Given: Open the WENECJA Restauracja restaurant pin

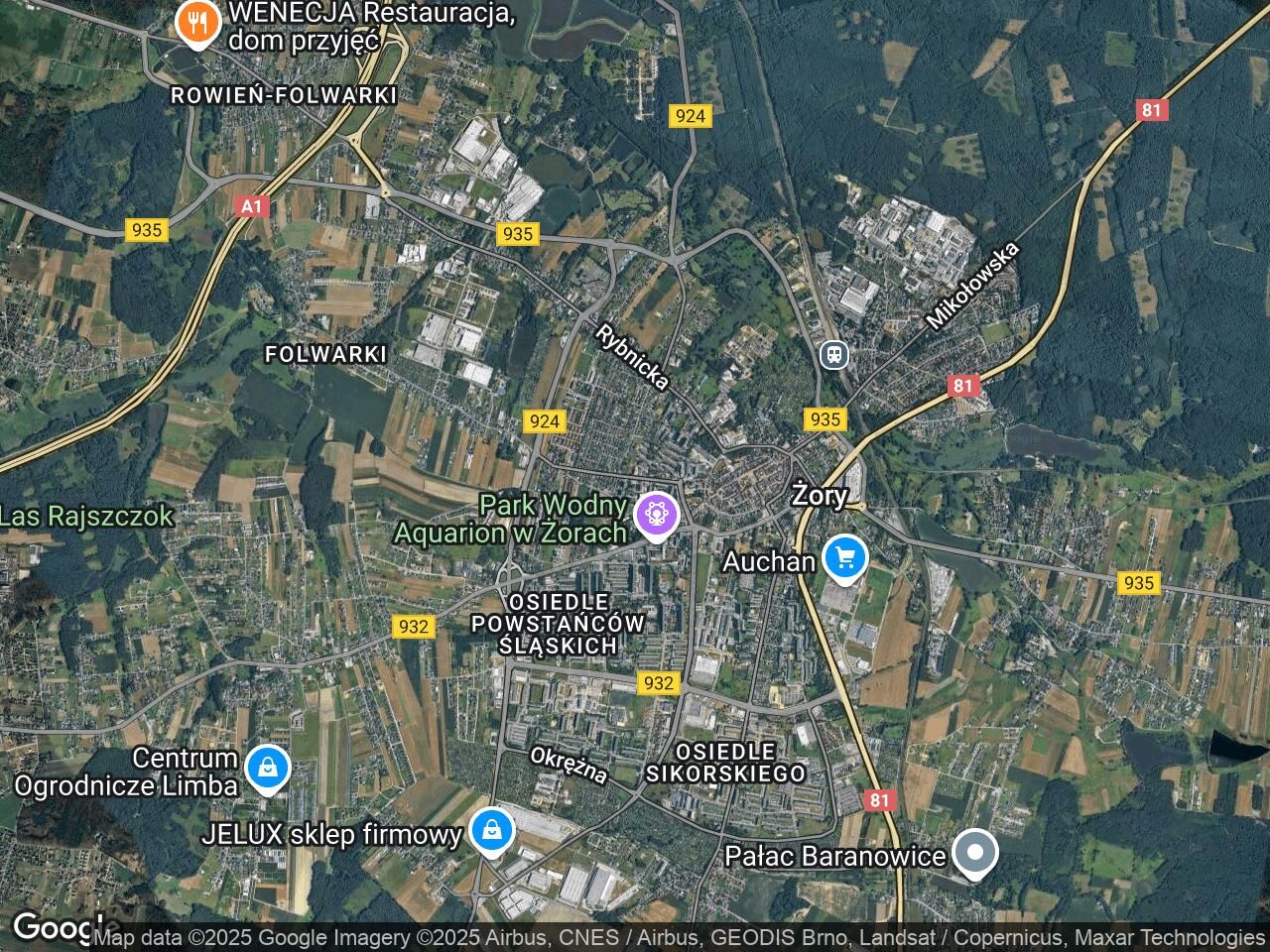Looking at the screenshot, I should point(198,20).
